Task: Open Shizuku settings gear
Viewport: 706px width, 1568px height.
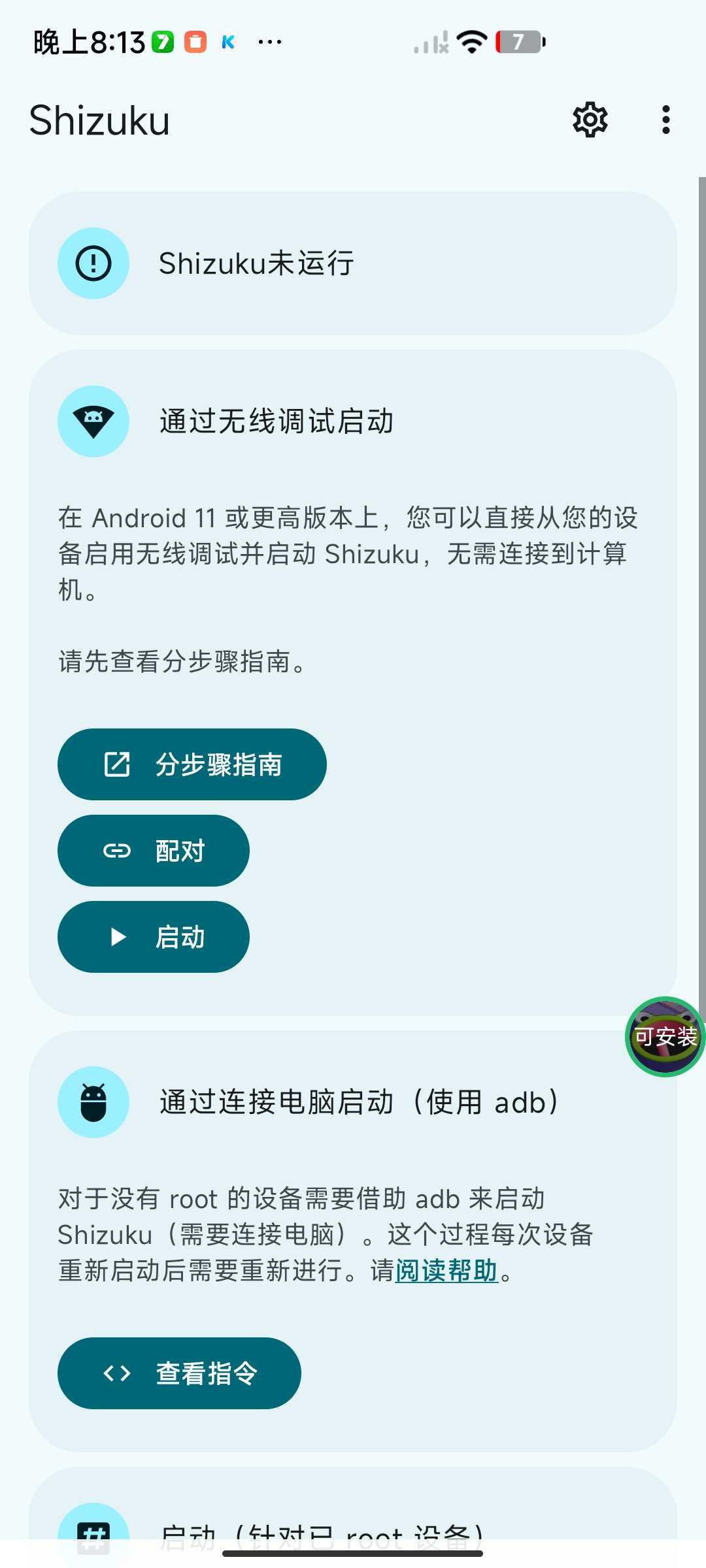Action: click(x=590, y=120)
